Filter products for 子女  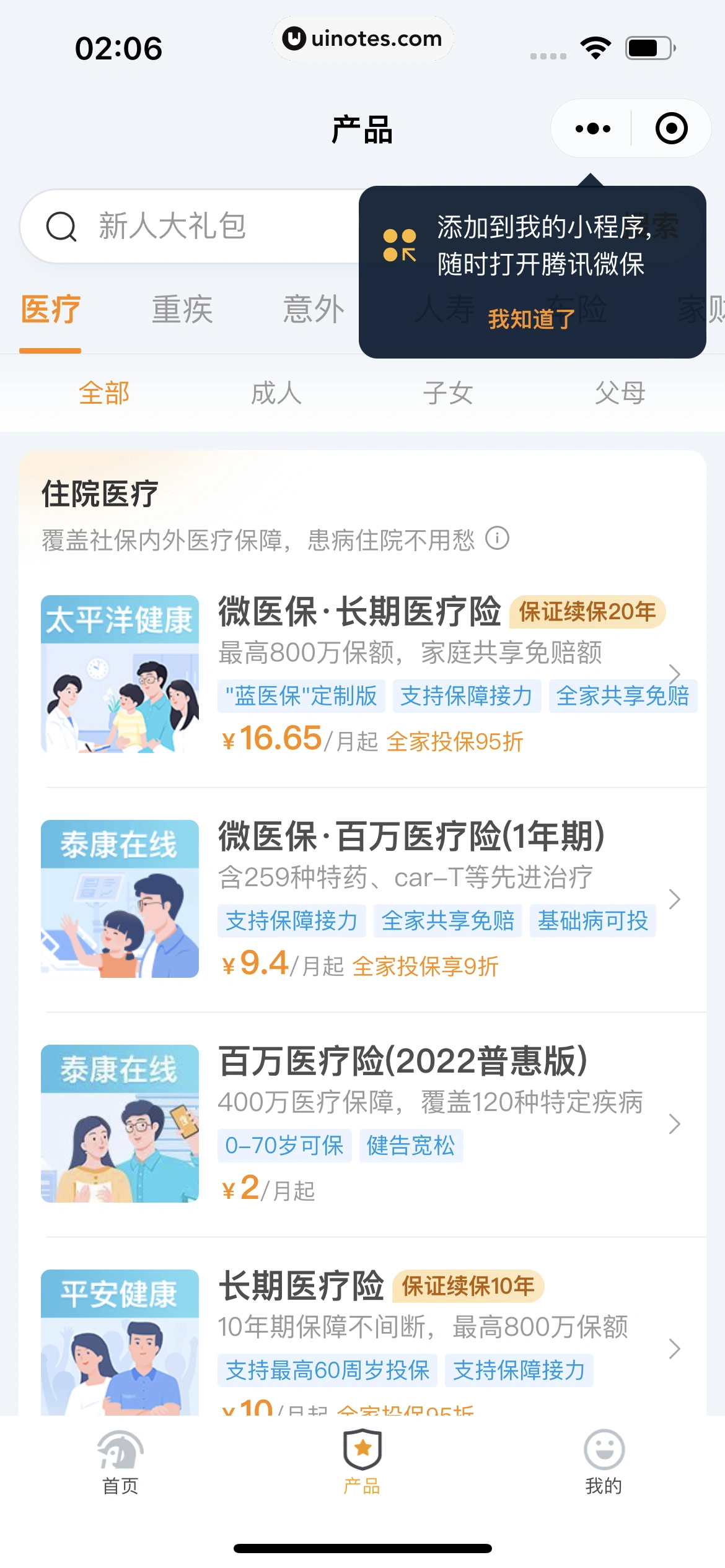(448, 393)
